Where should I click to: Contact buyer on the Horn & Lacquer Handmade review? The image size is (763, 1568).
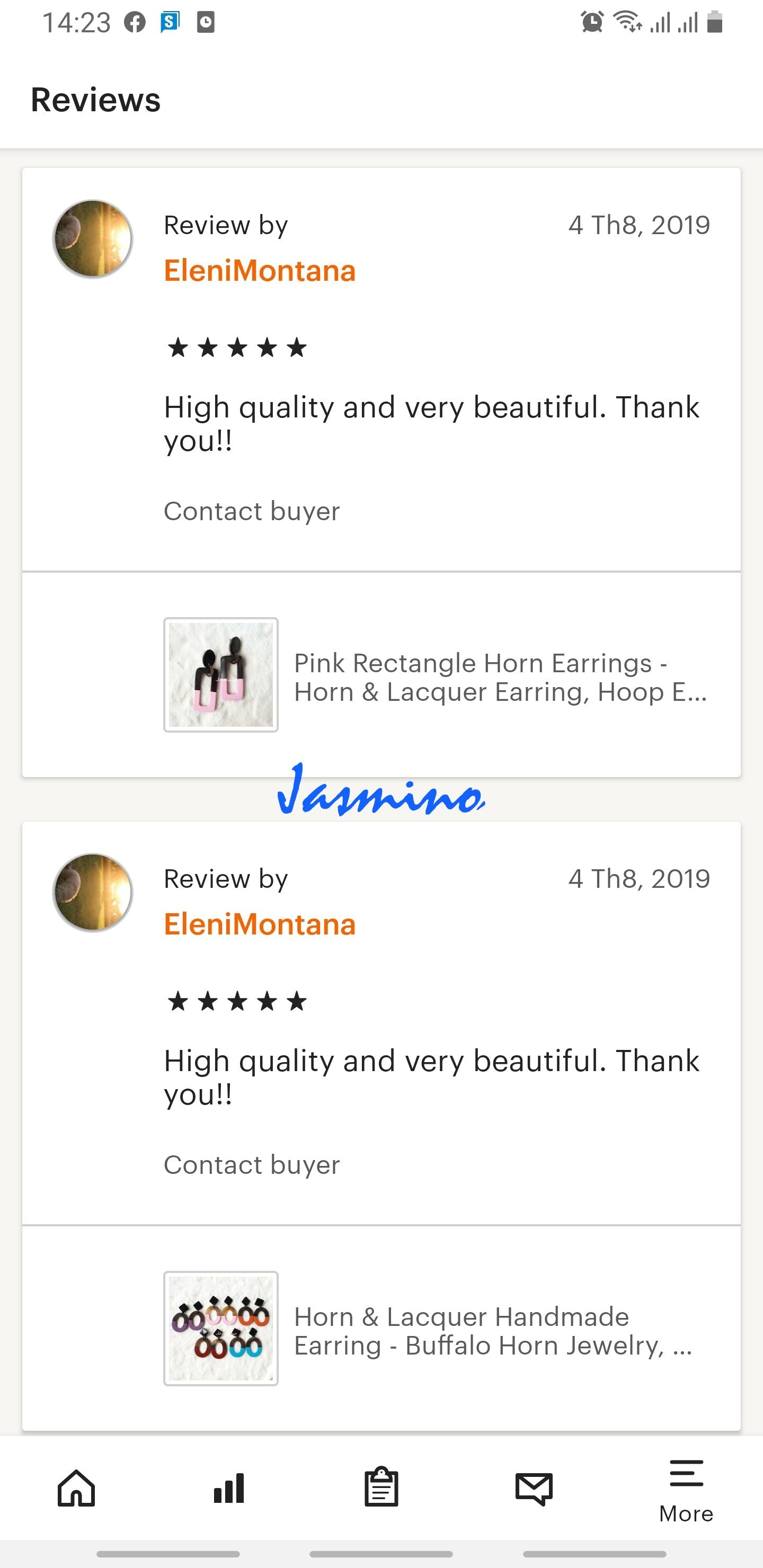point(252,1165)
